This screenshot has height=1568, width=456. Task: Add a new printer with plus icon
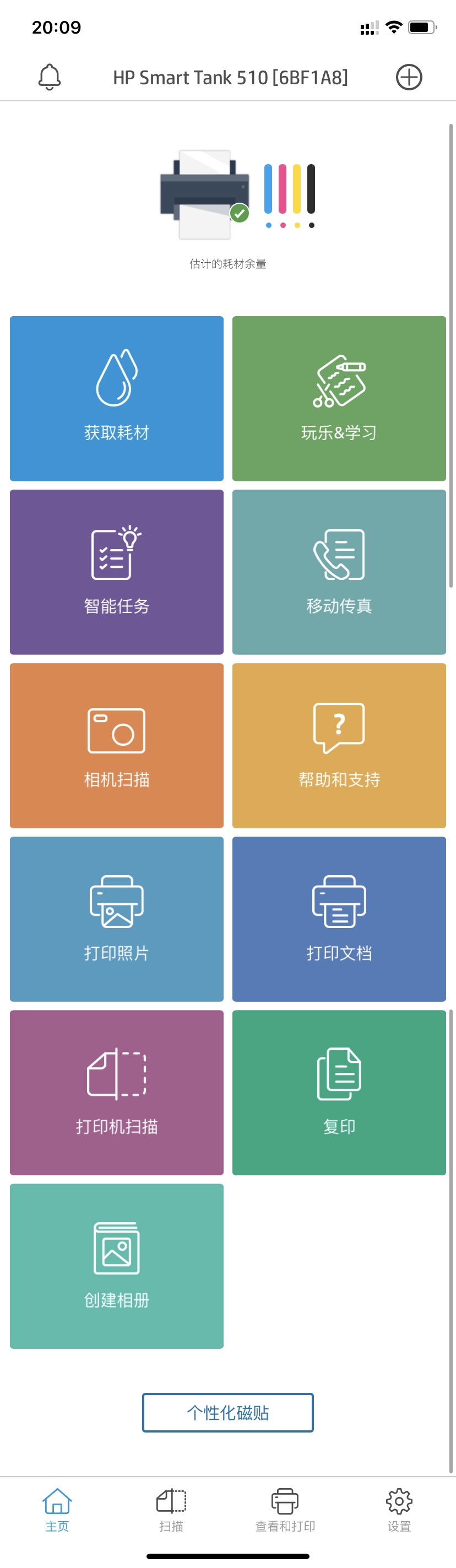(409, 77)
